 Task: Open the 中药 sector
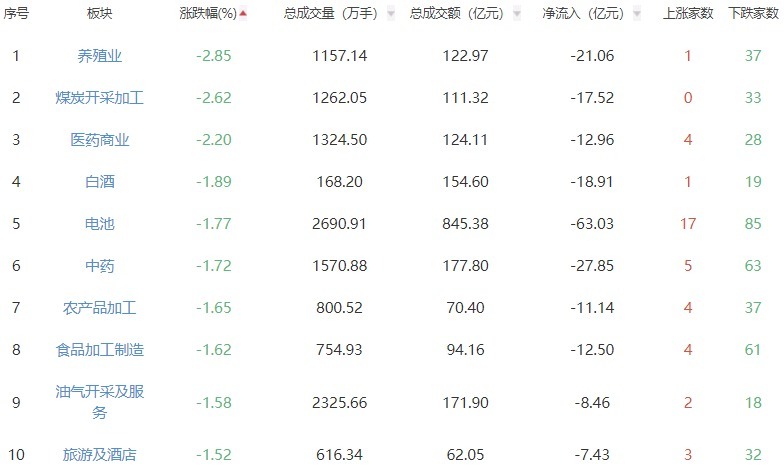[99, 266]
